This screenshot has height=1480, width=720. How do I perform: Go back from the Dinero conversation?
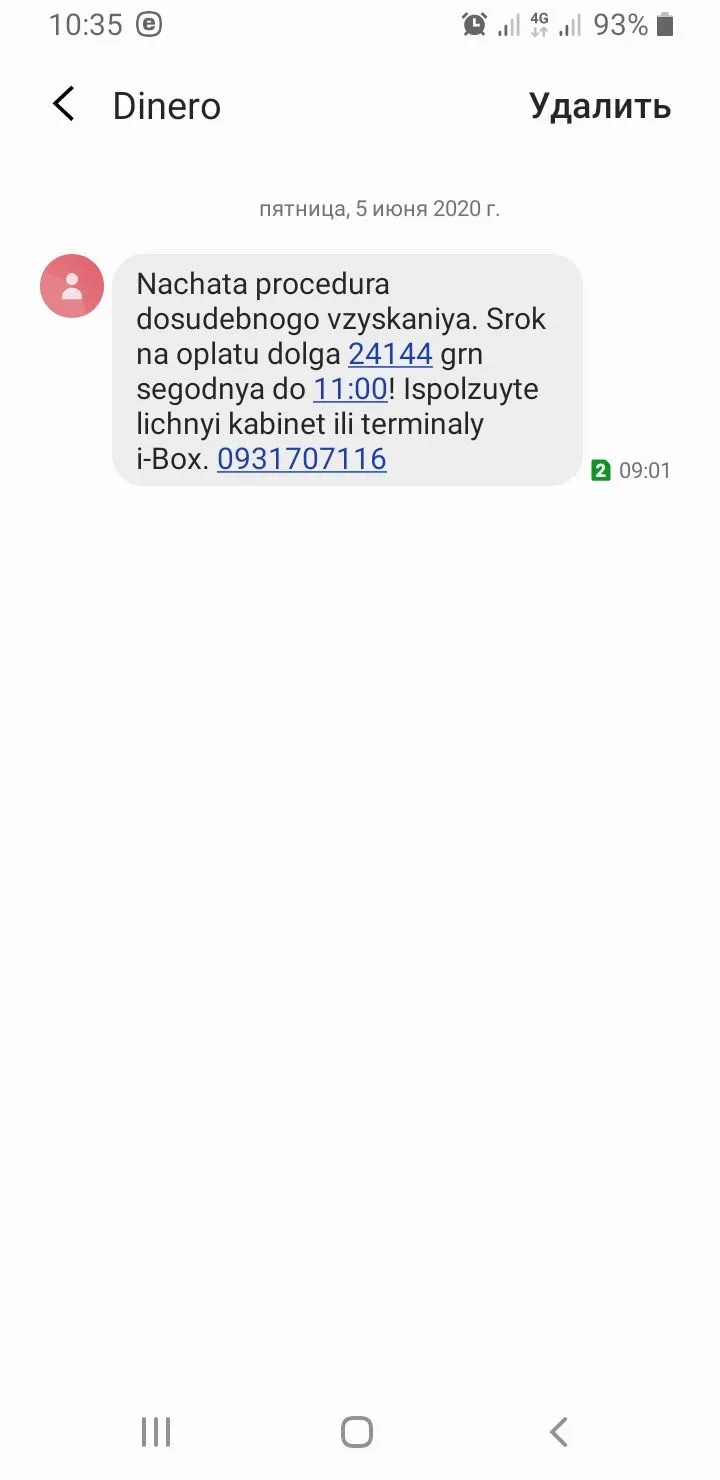(x=64, y=105)
